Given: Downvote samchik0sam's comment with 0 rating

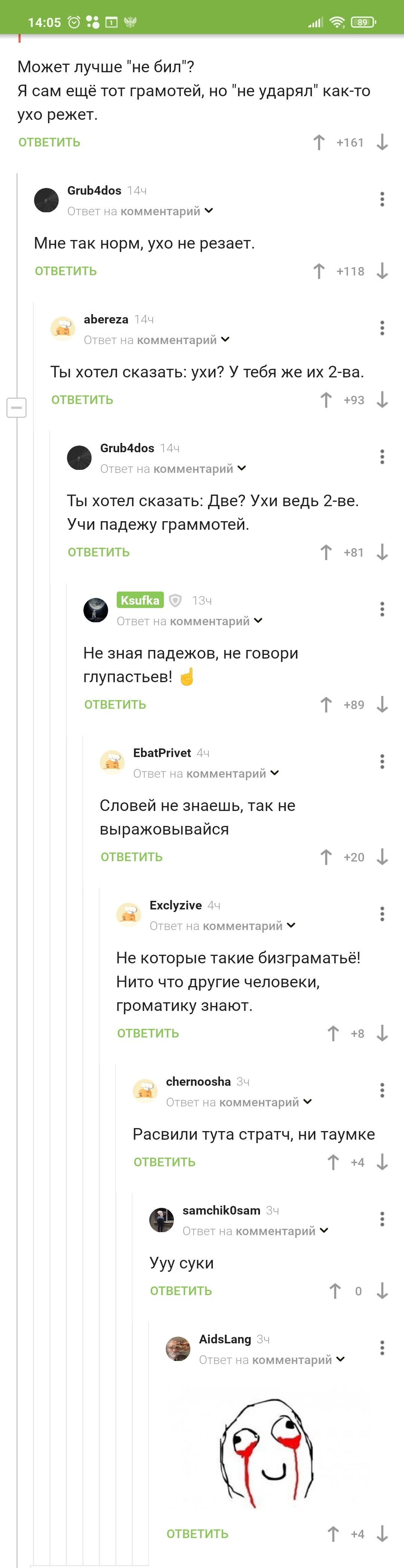Looking at the screenshot, I should [x=382, y=1291].
